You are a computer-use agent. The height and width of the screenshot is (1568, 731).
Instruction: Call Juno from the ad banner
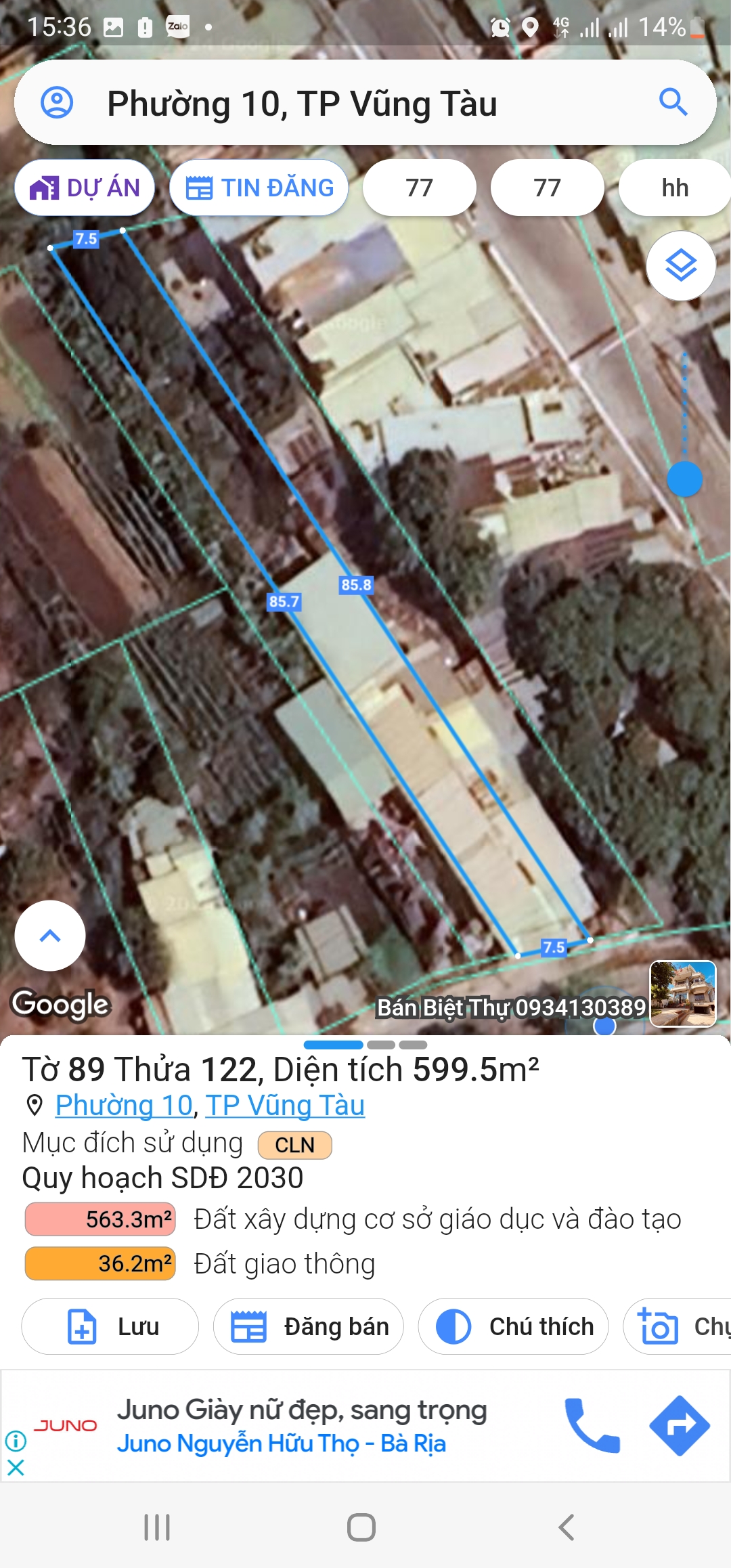click(592, 1426)
